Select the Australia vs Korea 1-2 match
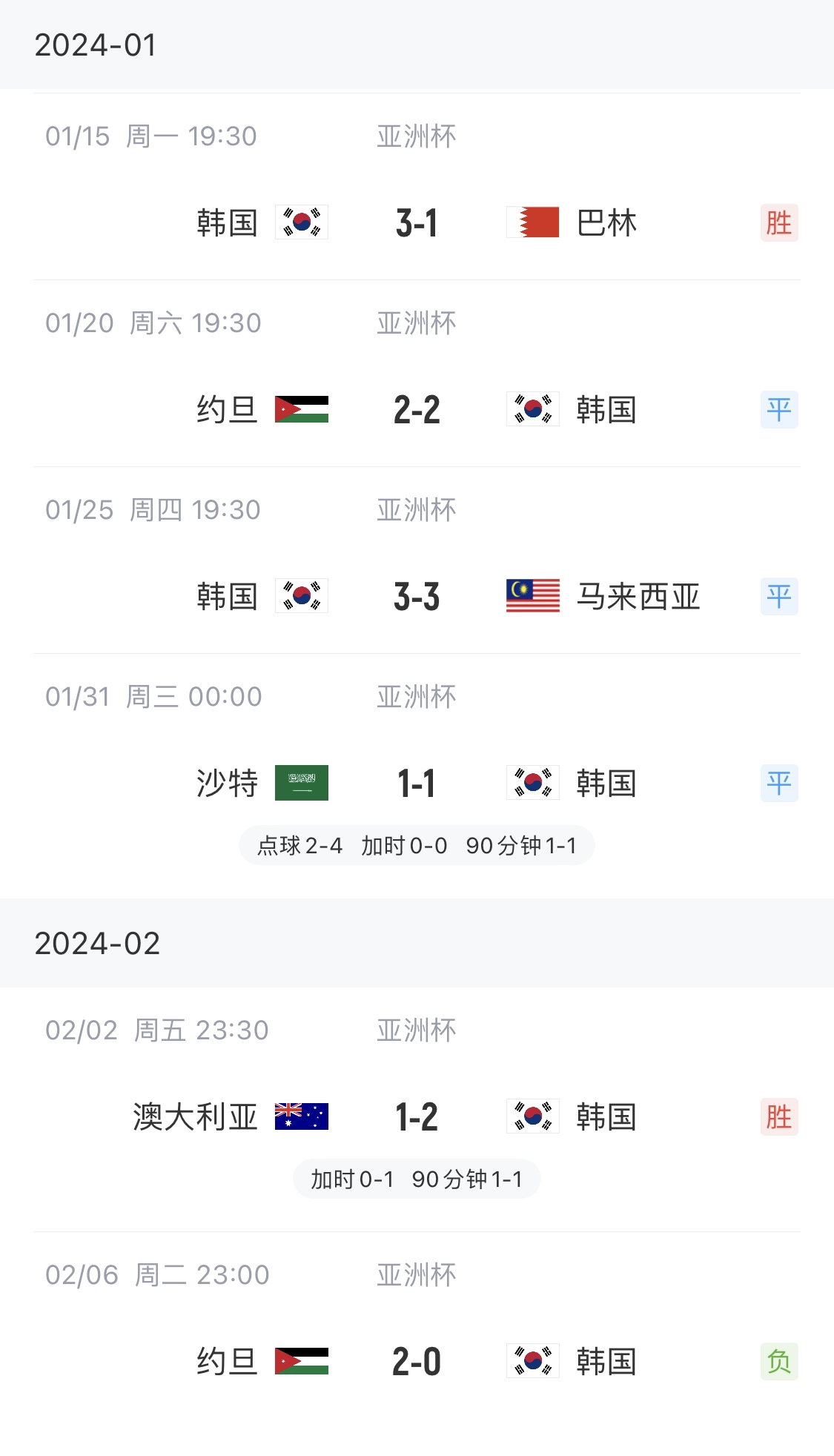Screen dimensions: 834x1456 pos(417,1110)
